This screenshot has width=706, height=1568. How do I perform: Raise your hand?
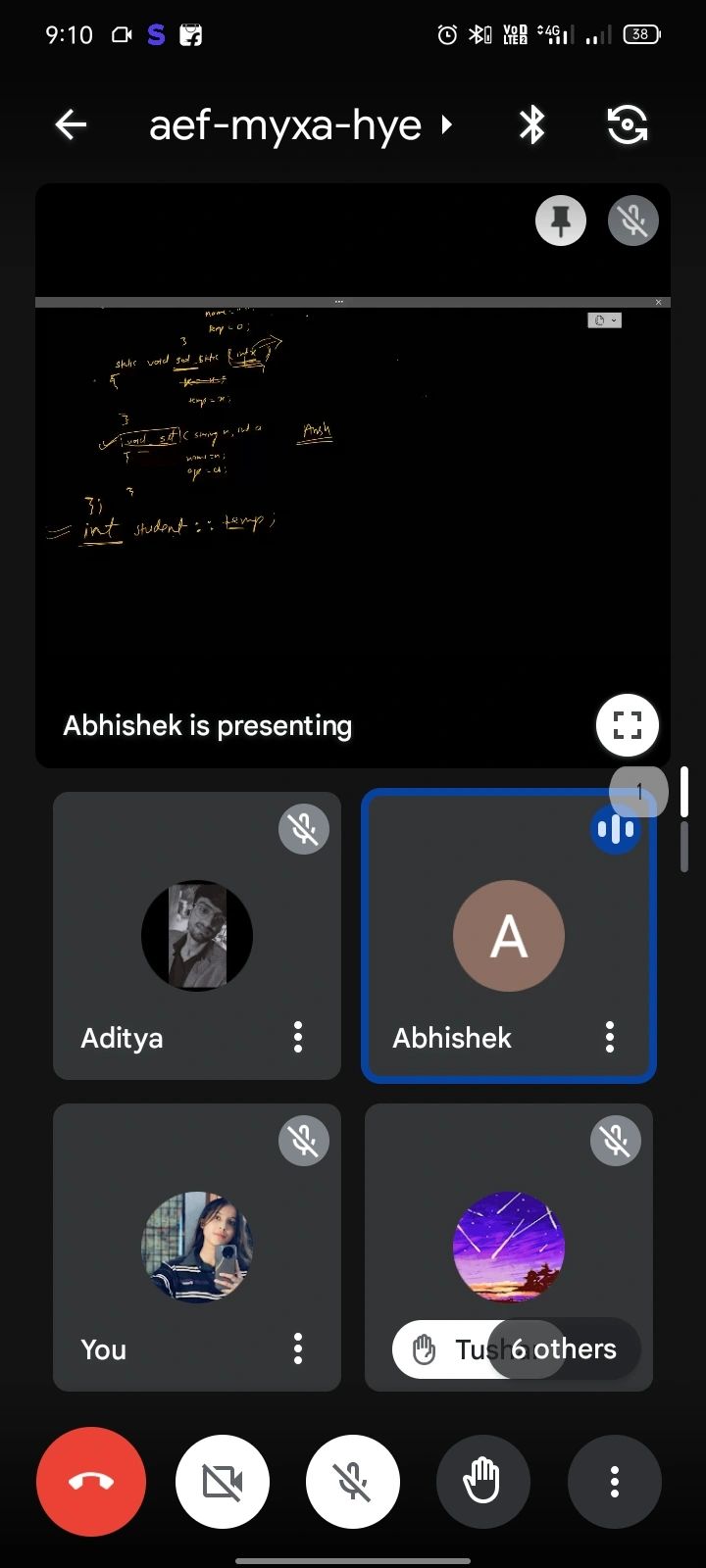click(482, 1482)
